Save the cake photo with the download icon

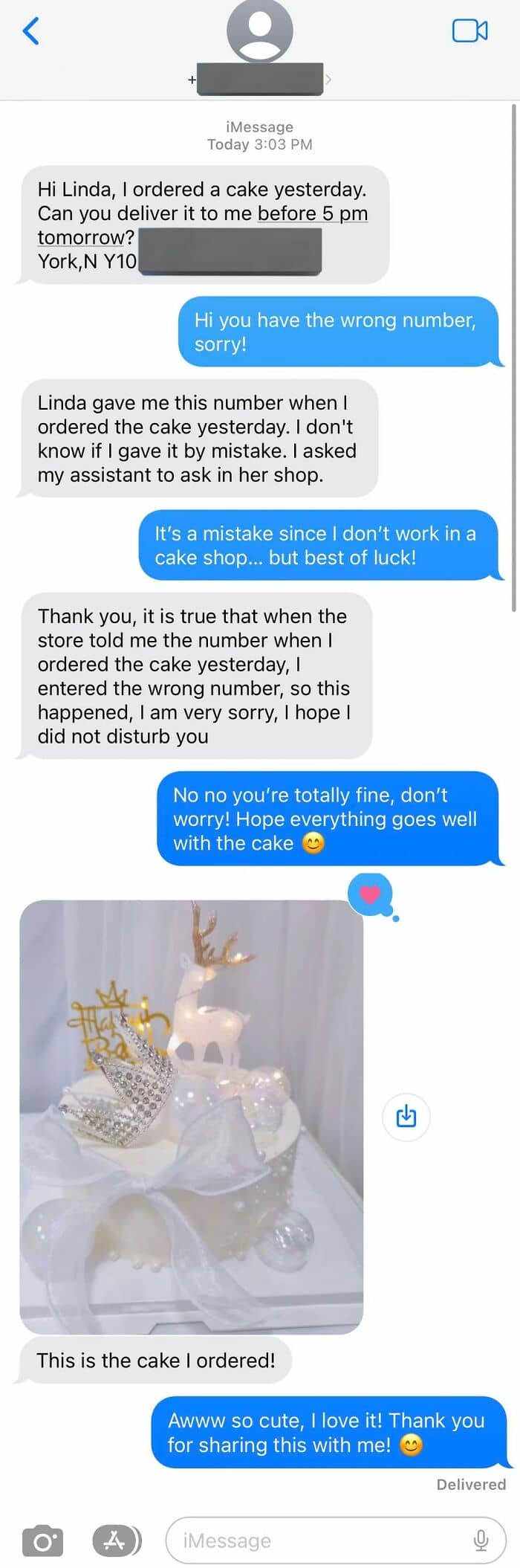pyautogui.click(x=406, y=1116)
